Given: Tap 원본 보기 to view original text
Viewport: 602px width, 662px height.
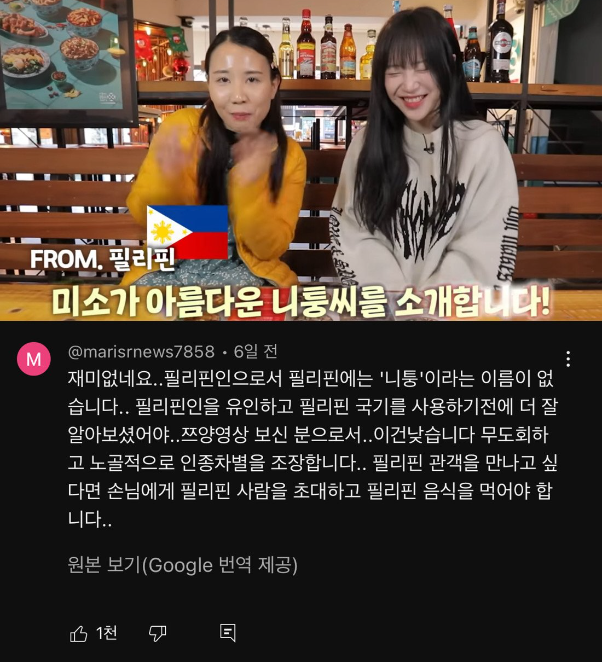Looking at the screenshot, I should click(x=182, y=565).
